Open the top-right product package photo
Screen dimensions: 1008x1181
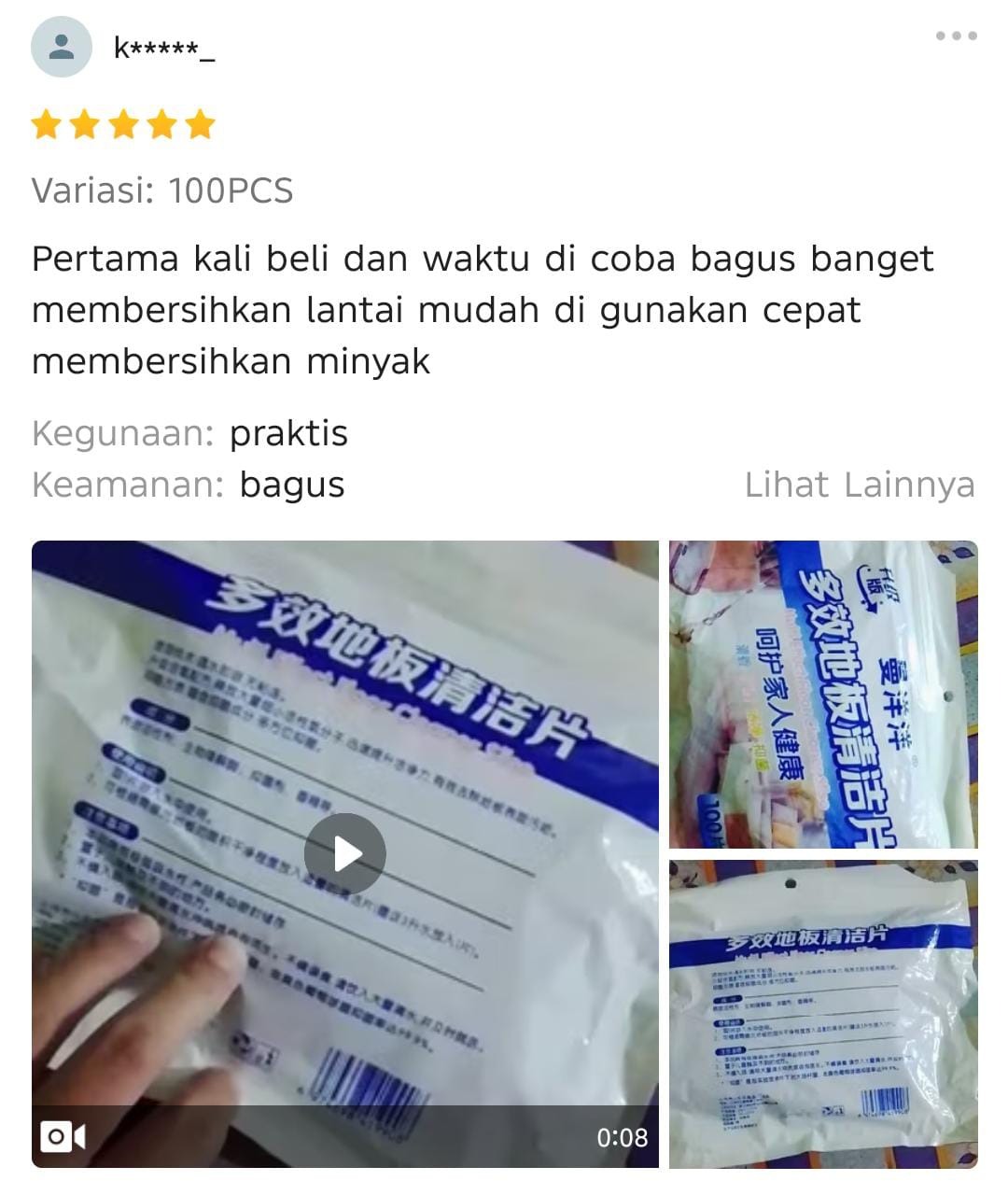coord(823,694)
